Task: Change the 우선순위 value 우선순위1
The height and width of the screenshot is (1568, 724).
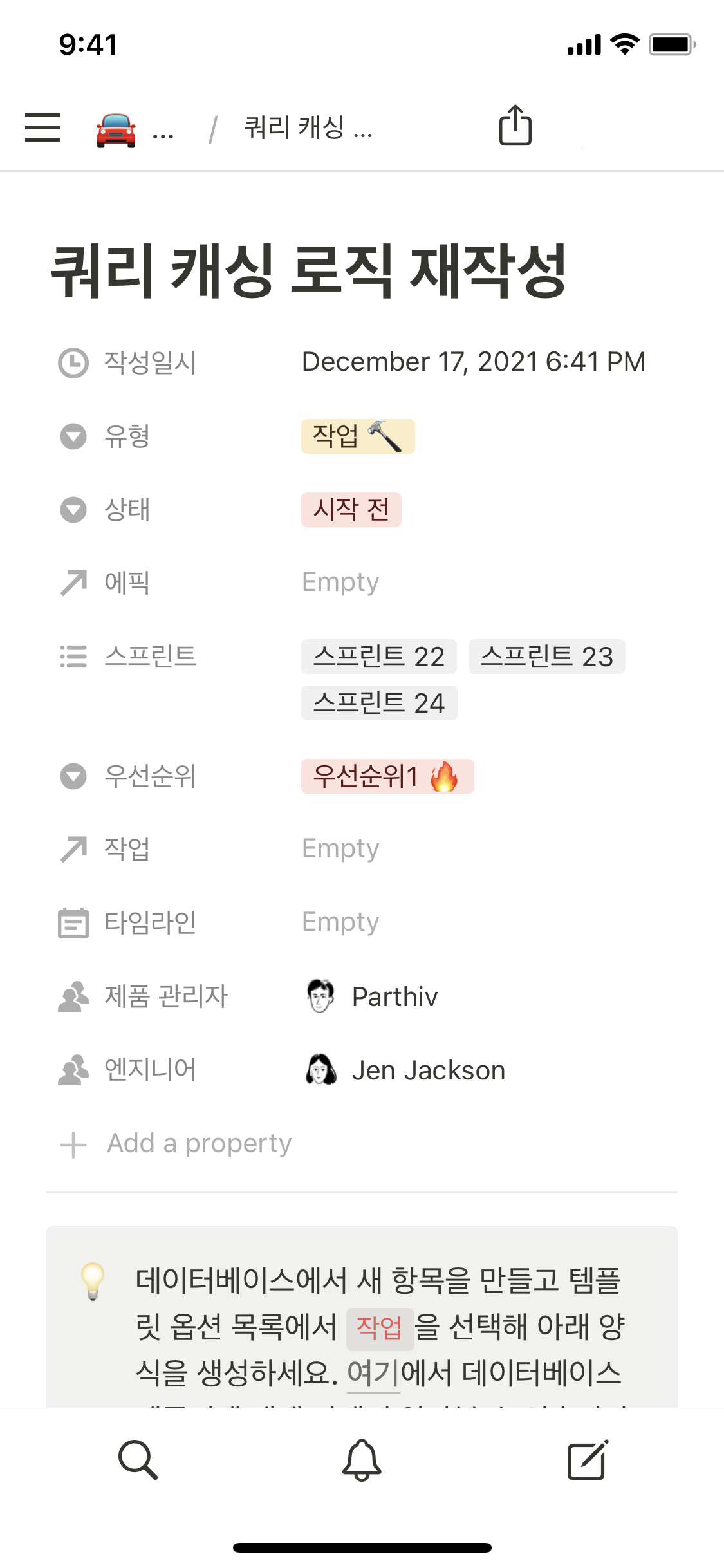Action: click(387, 776)
